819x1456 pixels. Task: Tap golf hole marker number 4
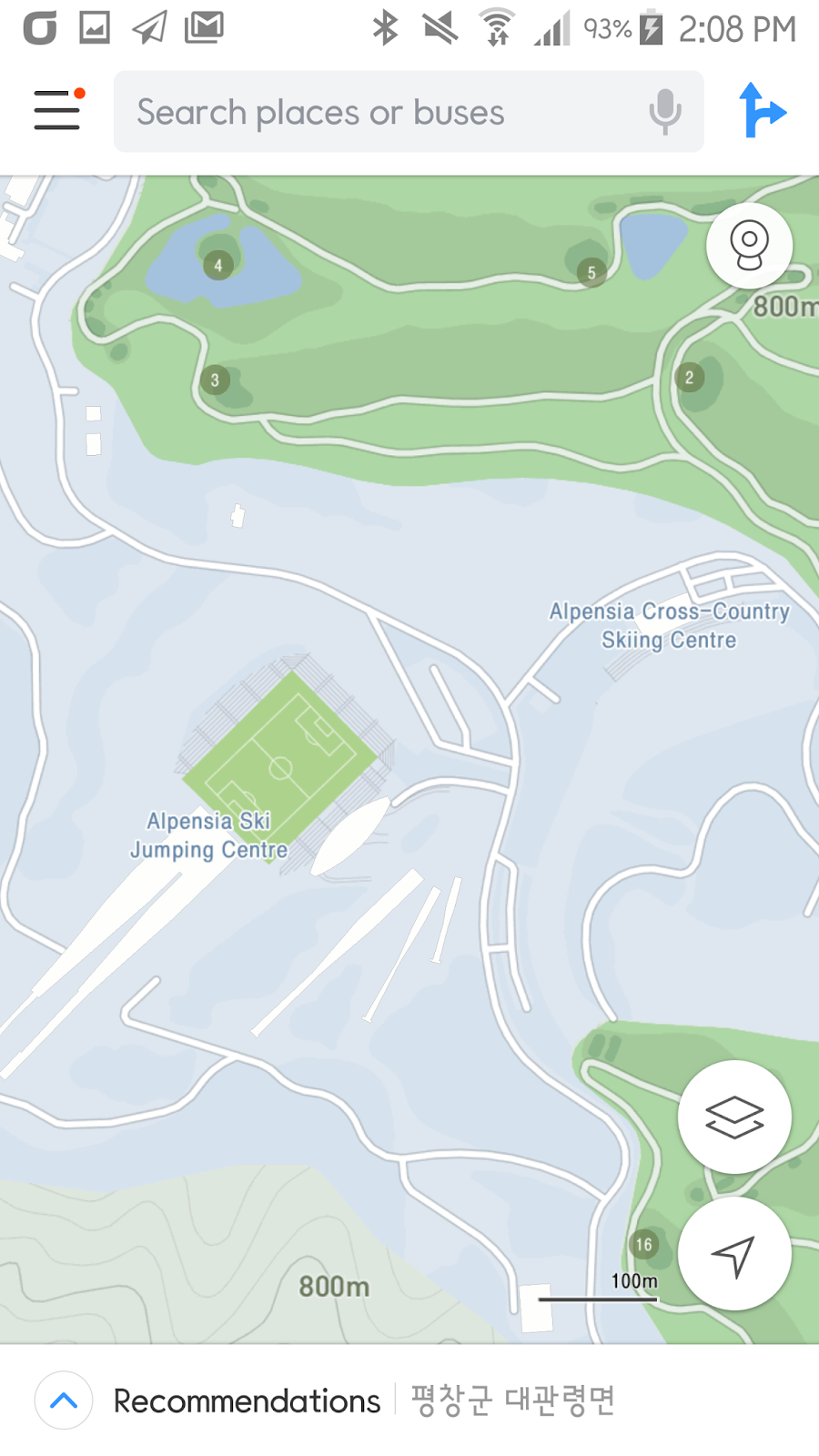pos(217,266)
